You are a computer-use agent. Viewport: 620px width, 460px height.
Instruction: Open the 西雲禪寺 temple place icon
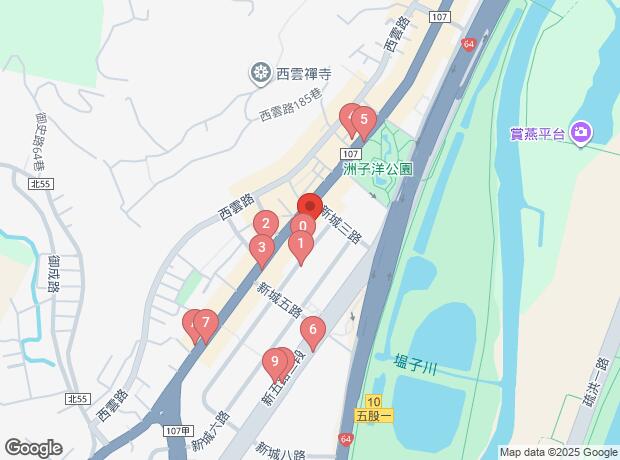point(260,72)
